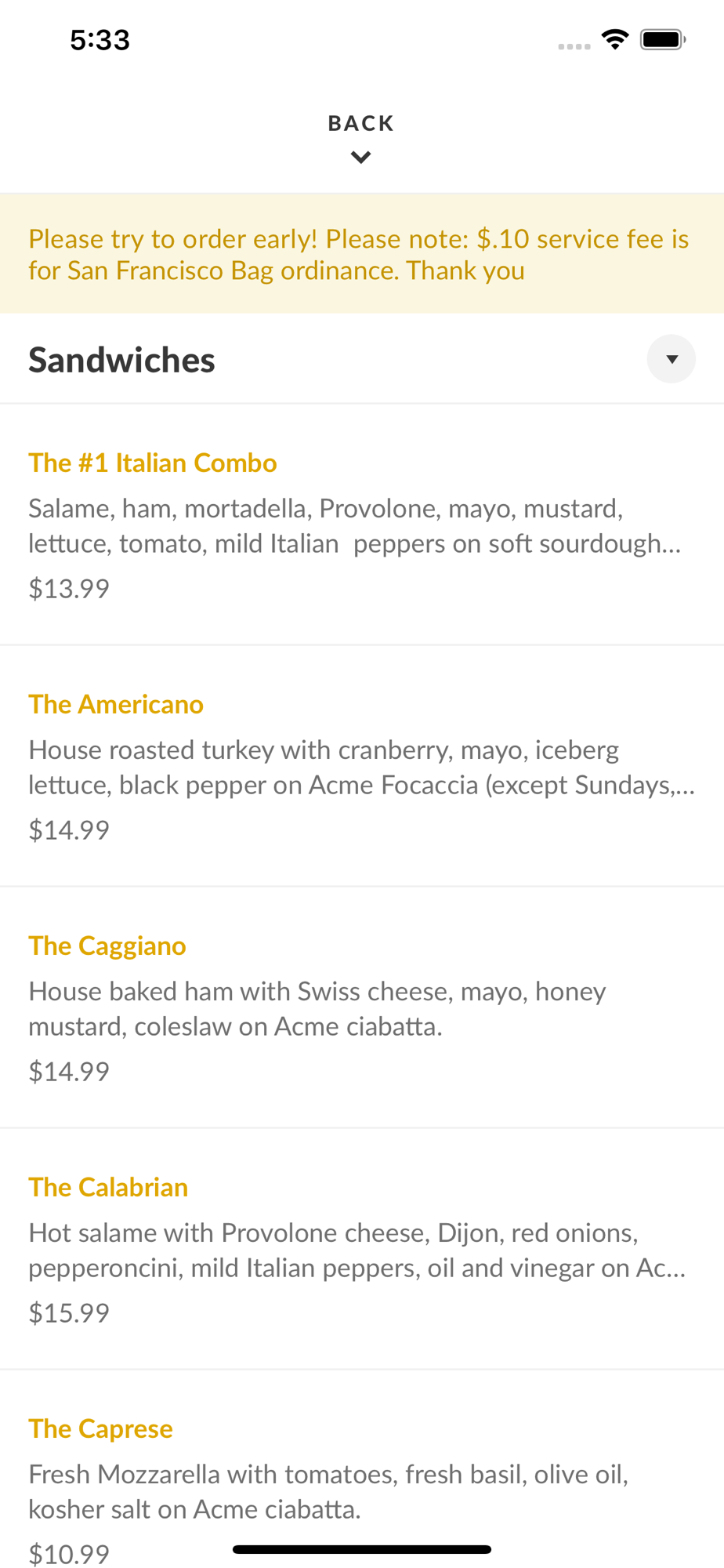Select The #1 Italian Combo sandwich

pyautogui.click(x=362, y=524)
